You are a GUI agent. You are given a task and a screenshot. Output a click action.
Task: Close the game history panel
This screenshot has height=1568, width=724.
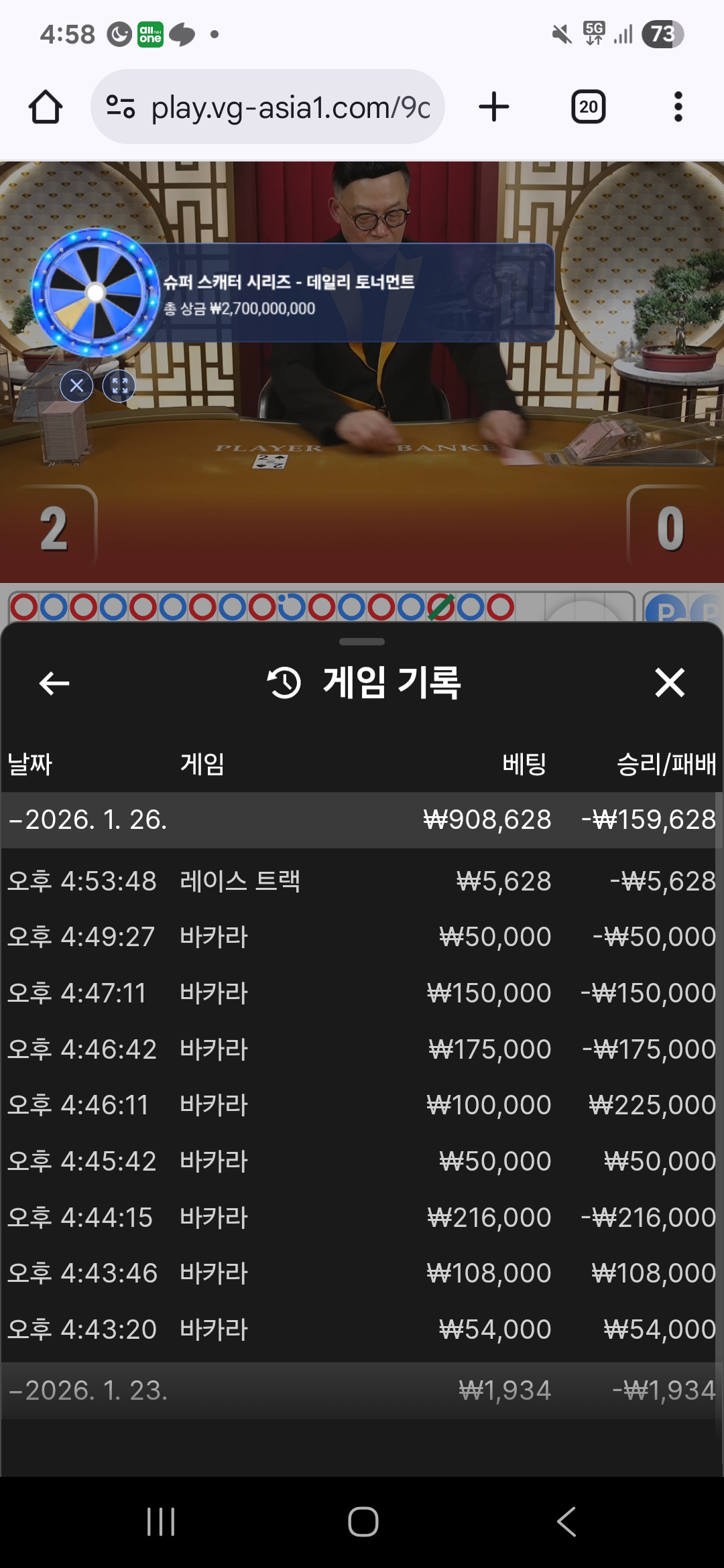(670, 683)
